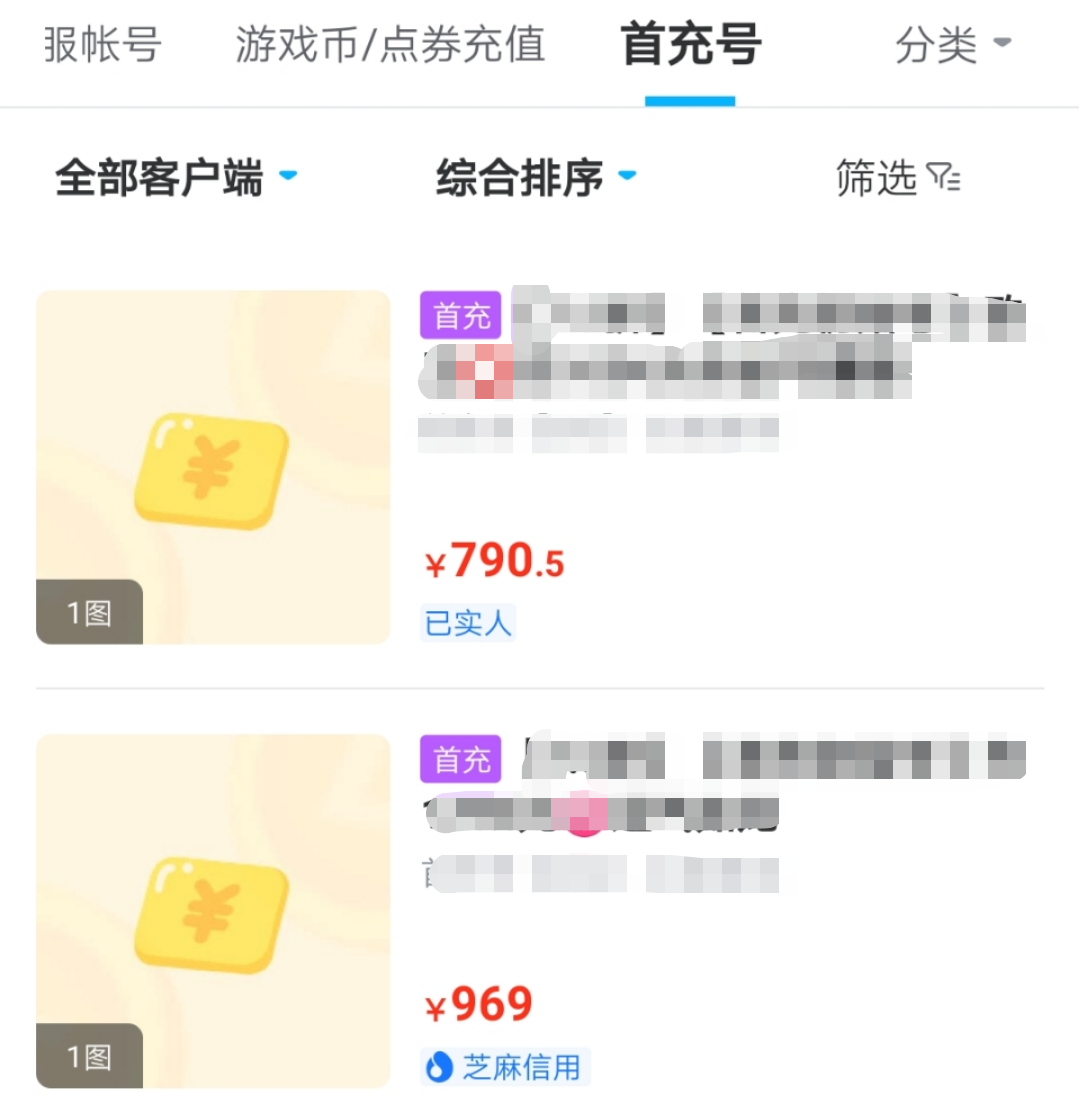Screen dimensions: 1079x1104
Task: Switch to the 服帐号 tab
Action: pos(102,46)
